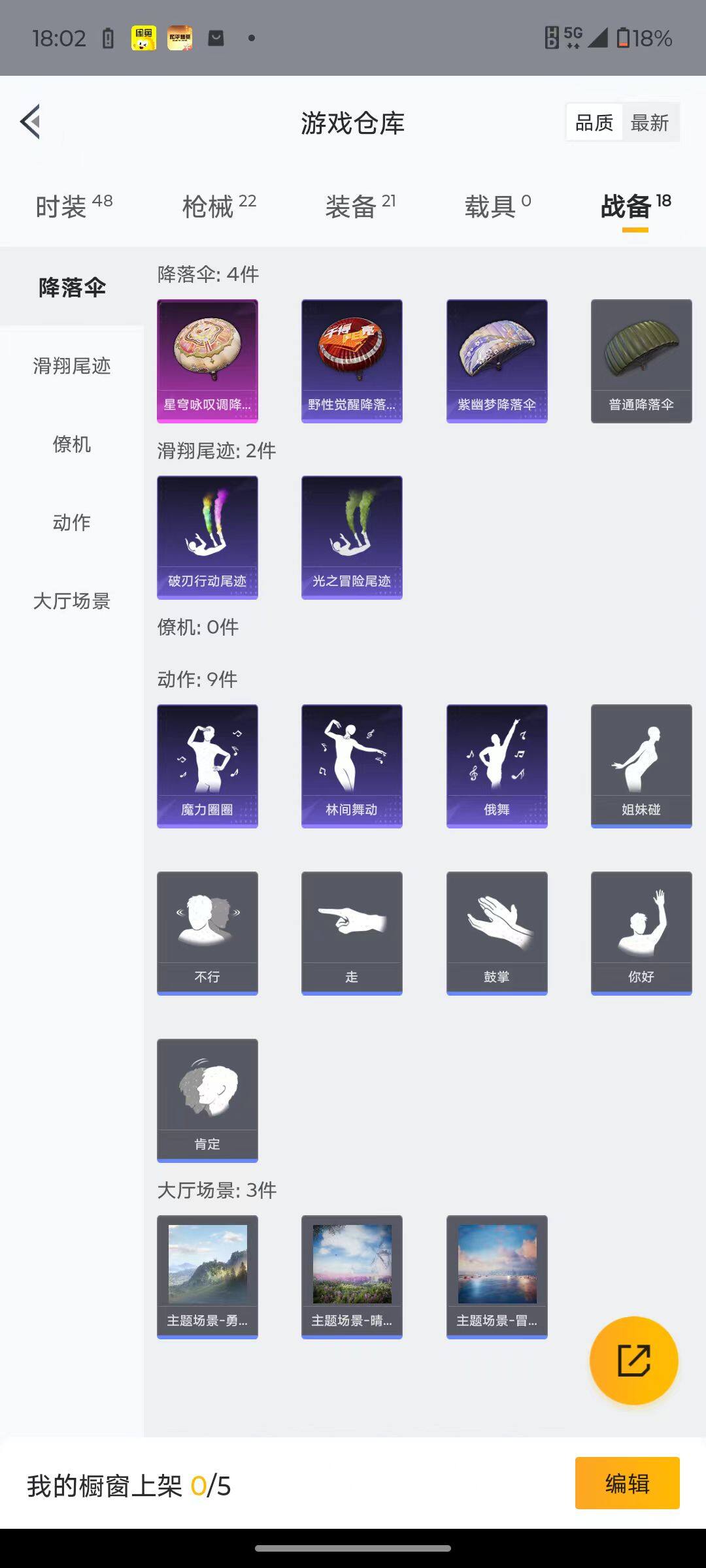
Task: Select the 普通降落伞 parachute icon
Action: pyautogui.click(x=641, y=361)
